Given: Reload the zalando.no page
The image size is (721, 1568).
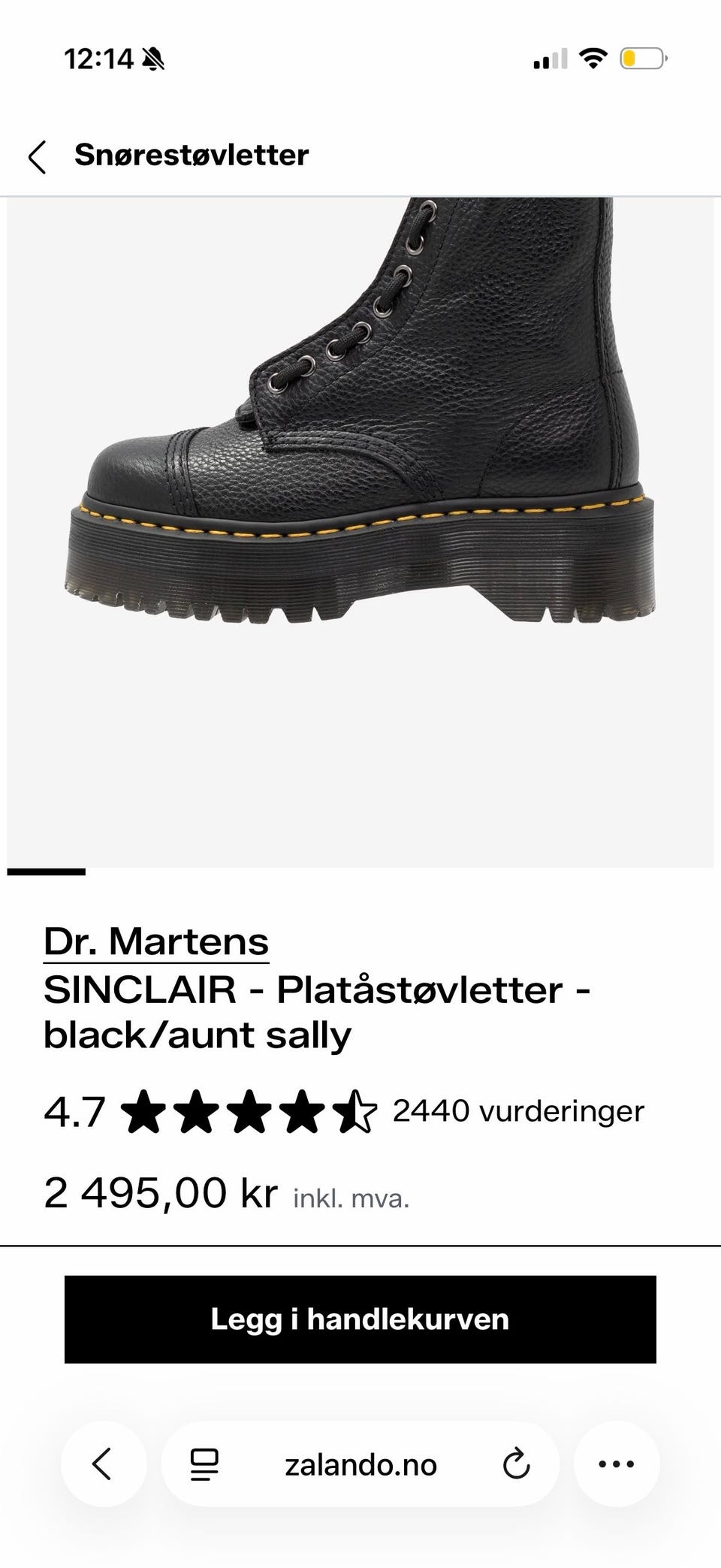Looking at the screenshot, I should click(x=516, y=1464).
